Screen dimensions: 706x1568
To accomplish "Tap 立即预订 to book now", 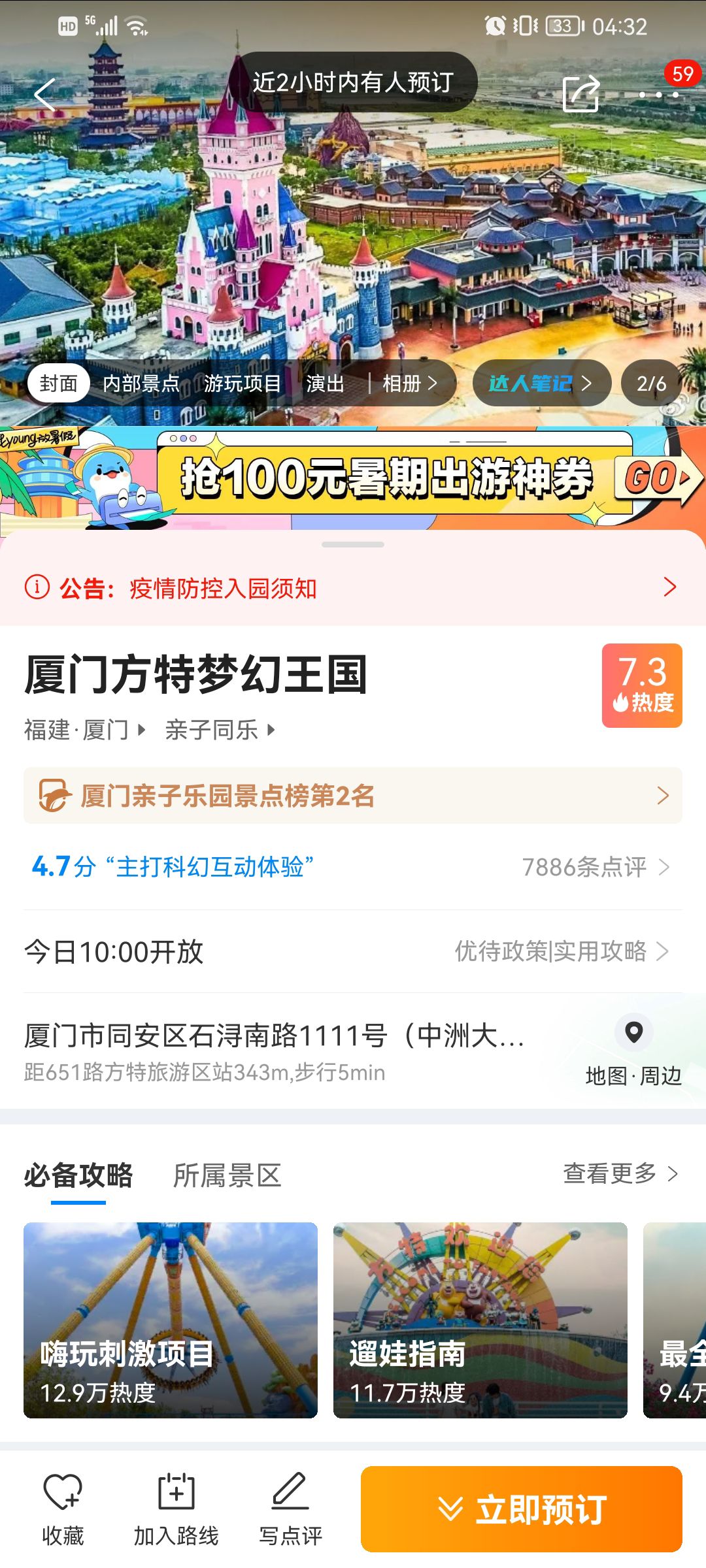I will (522, 1509).
